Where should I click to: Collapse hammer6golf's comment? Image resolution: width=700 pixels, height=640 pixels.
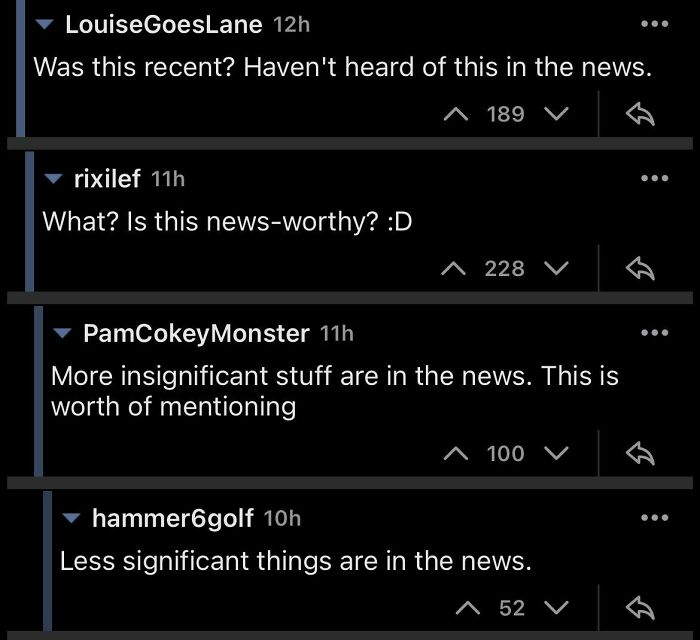click(x=72, y=518)
